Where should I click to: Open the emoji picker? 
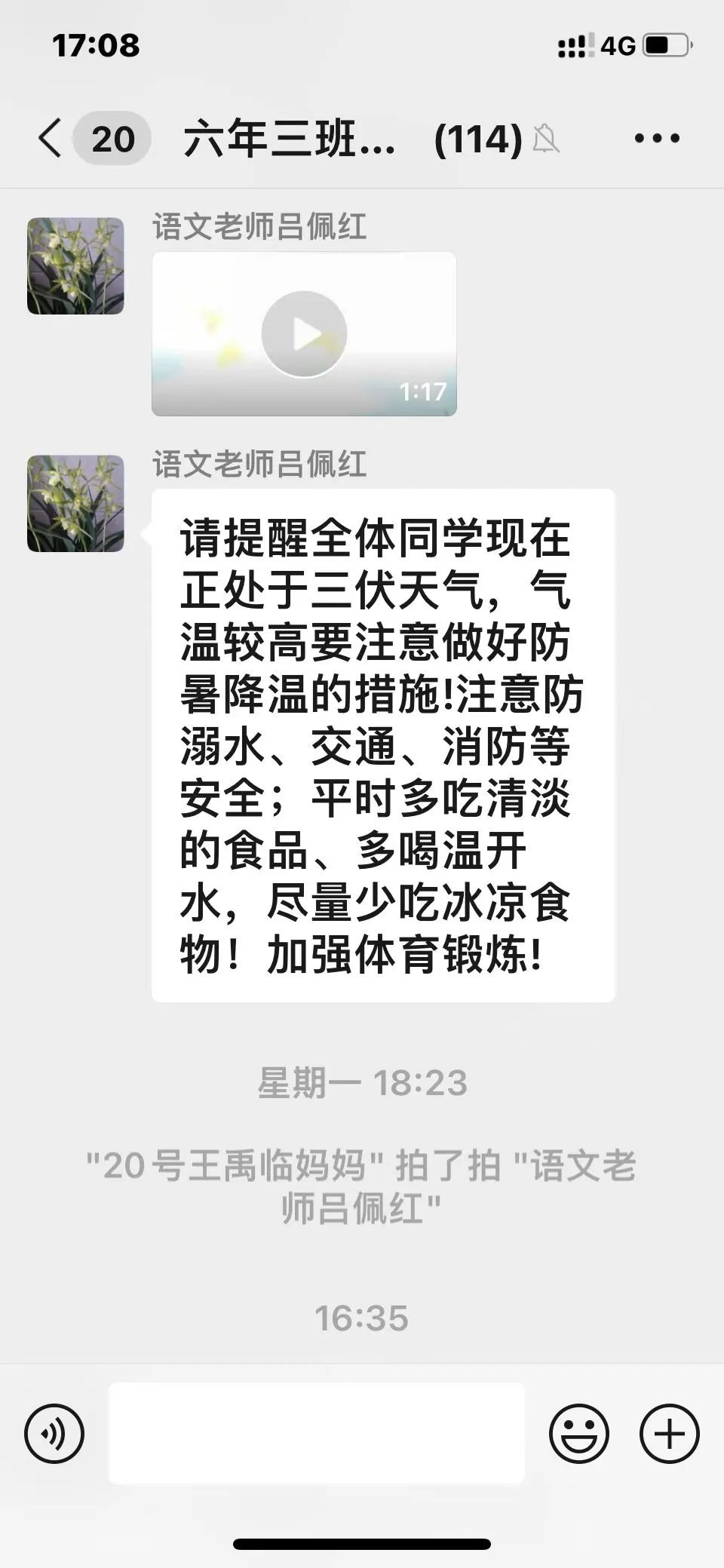tap(578, 1434)
